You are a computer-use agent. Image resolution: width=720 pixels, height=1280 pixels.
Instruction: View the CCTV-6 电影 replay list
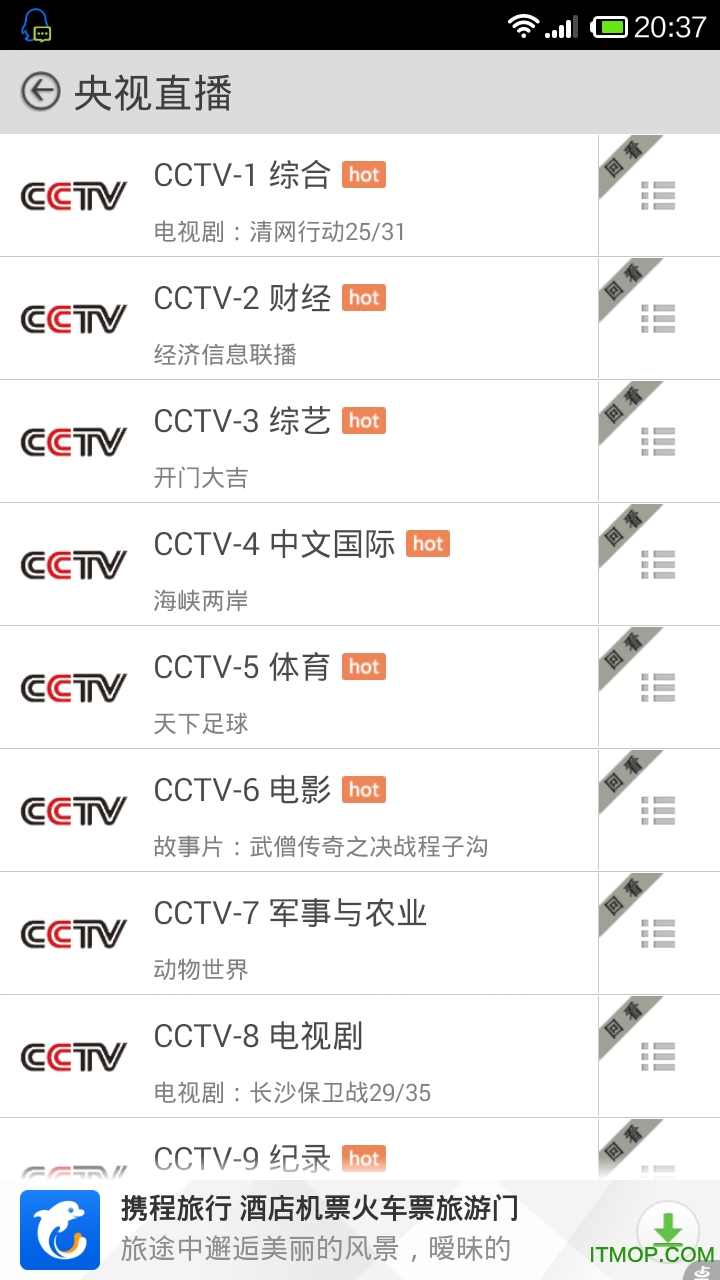pos(659,810)
